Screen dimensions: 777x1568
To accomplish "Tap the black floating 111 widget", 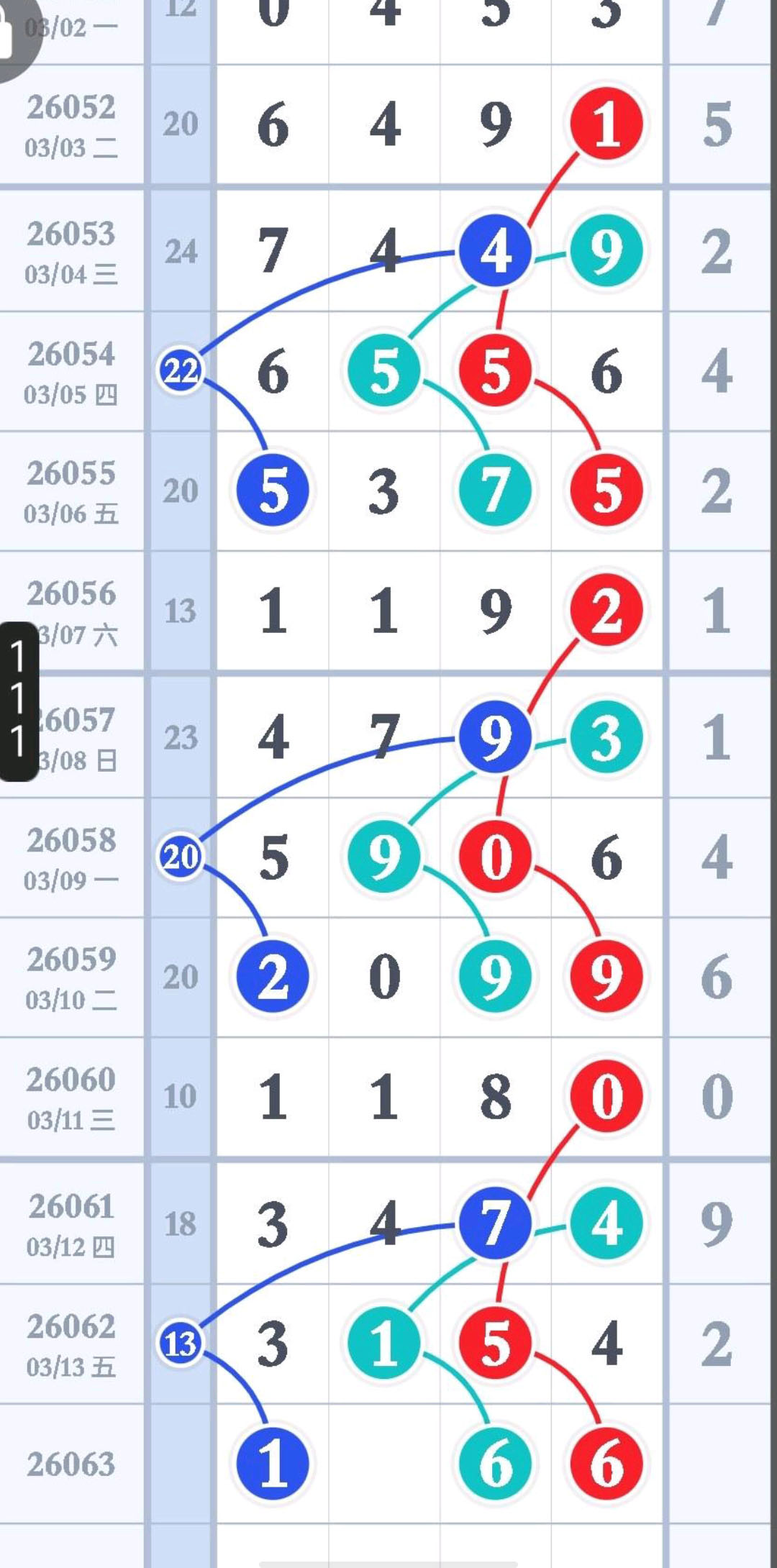I will coord(18,701).
